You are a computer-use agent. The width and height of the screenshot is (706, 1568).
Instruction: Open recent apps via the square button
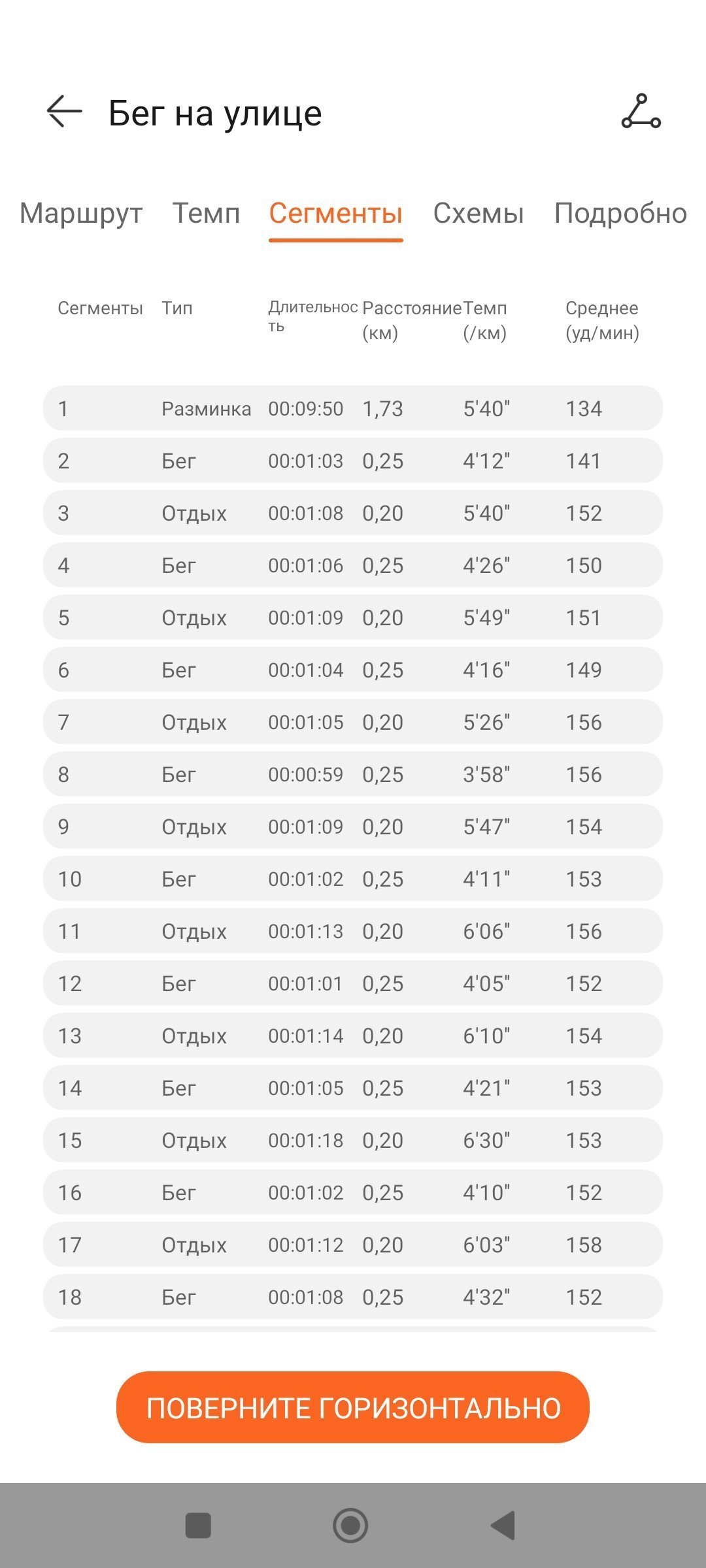click(x=198, y=1526)
